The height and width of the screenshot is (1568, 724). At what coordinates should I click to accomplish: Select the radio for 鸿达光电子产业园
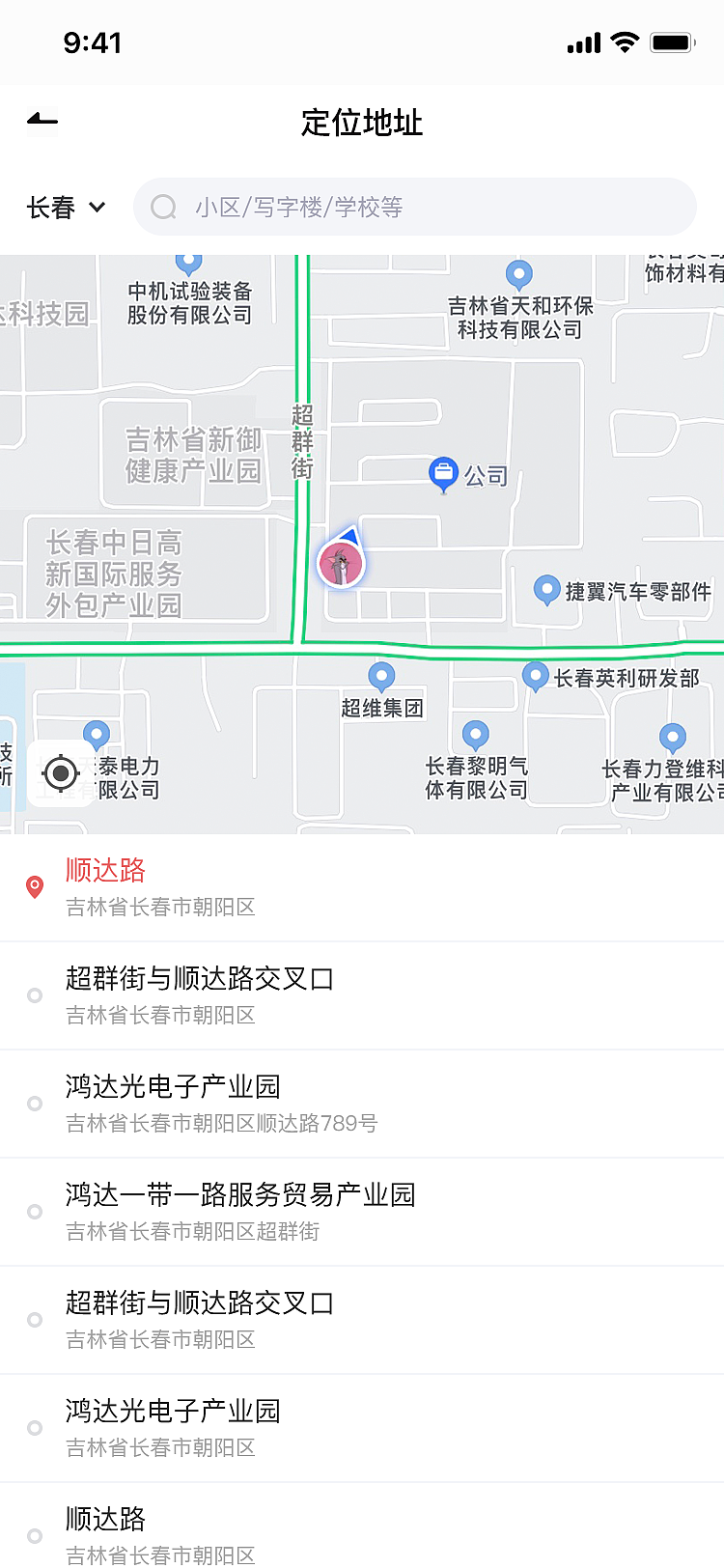point(35,1103)
